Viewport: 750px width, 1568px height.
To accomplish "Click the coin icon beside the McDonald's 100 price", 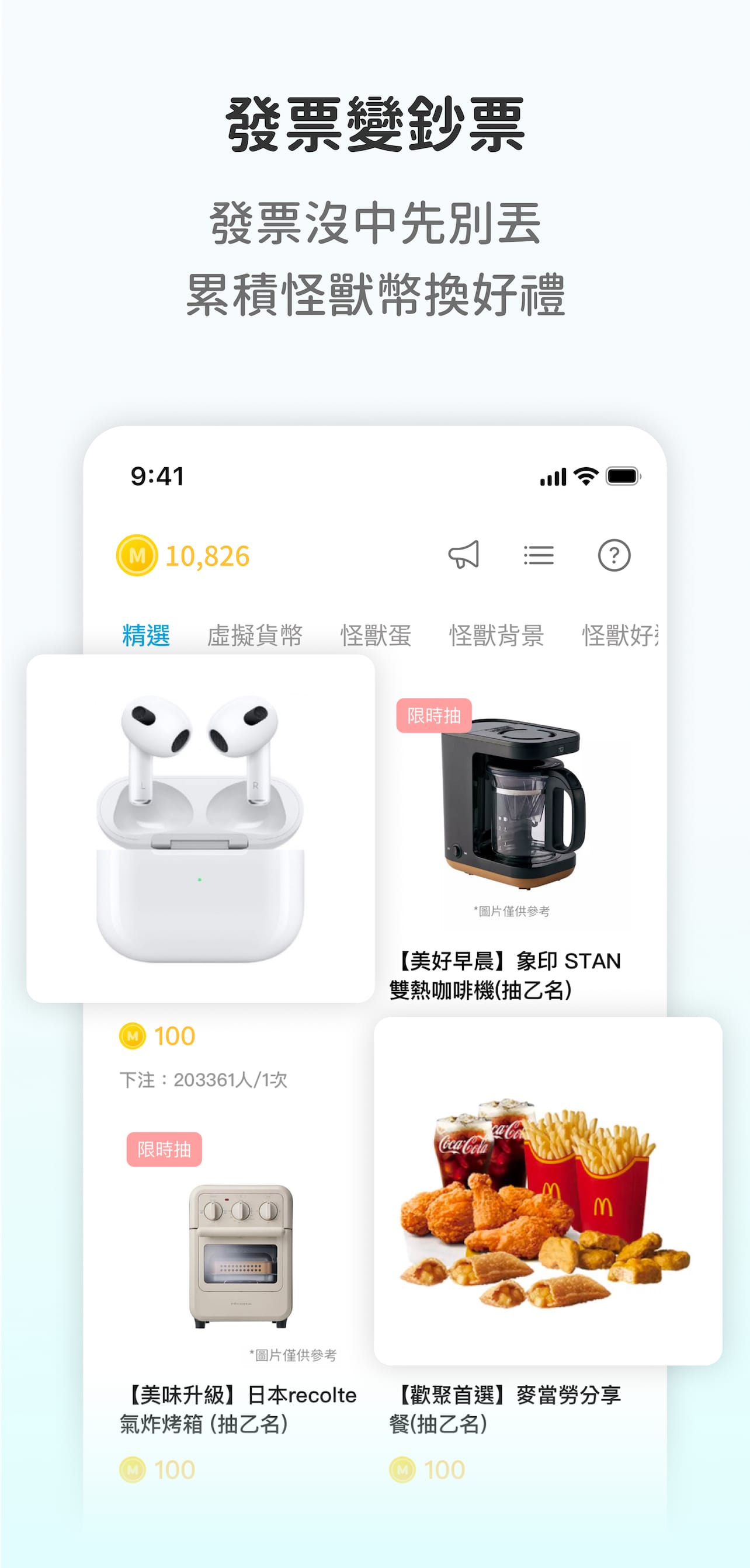I will pyautogui.click(x=402, y=1469).
